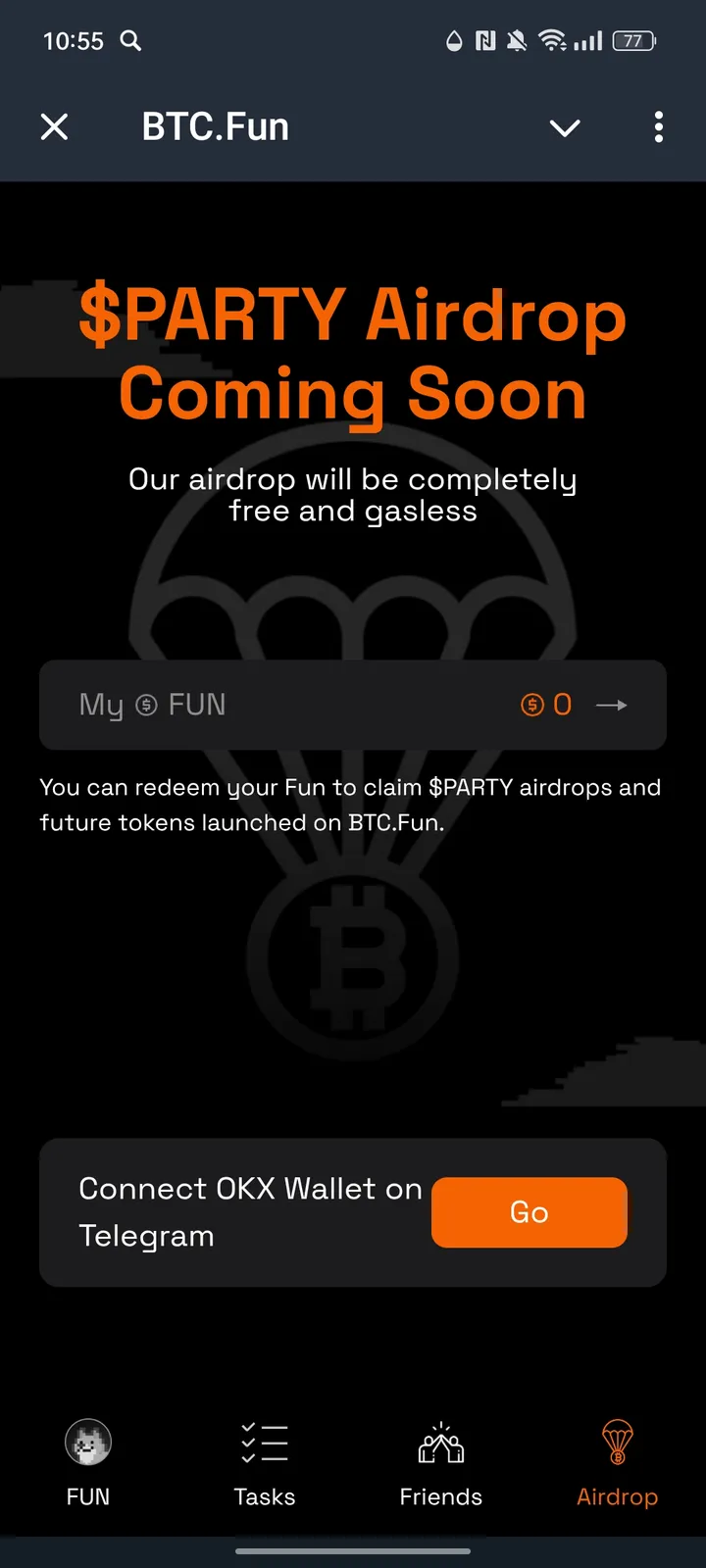The height and width of the screenshot is (1568, 706).
Task: Open the search icon in the status bar
Action: click(130, 41)
